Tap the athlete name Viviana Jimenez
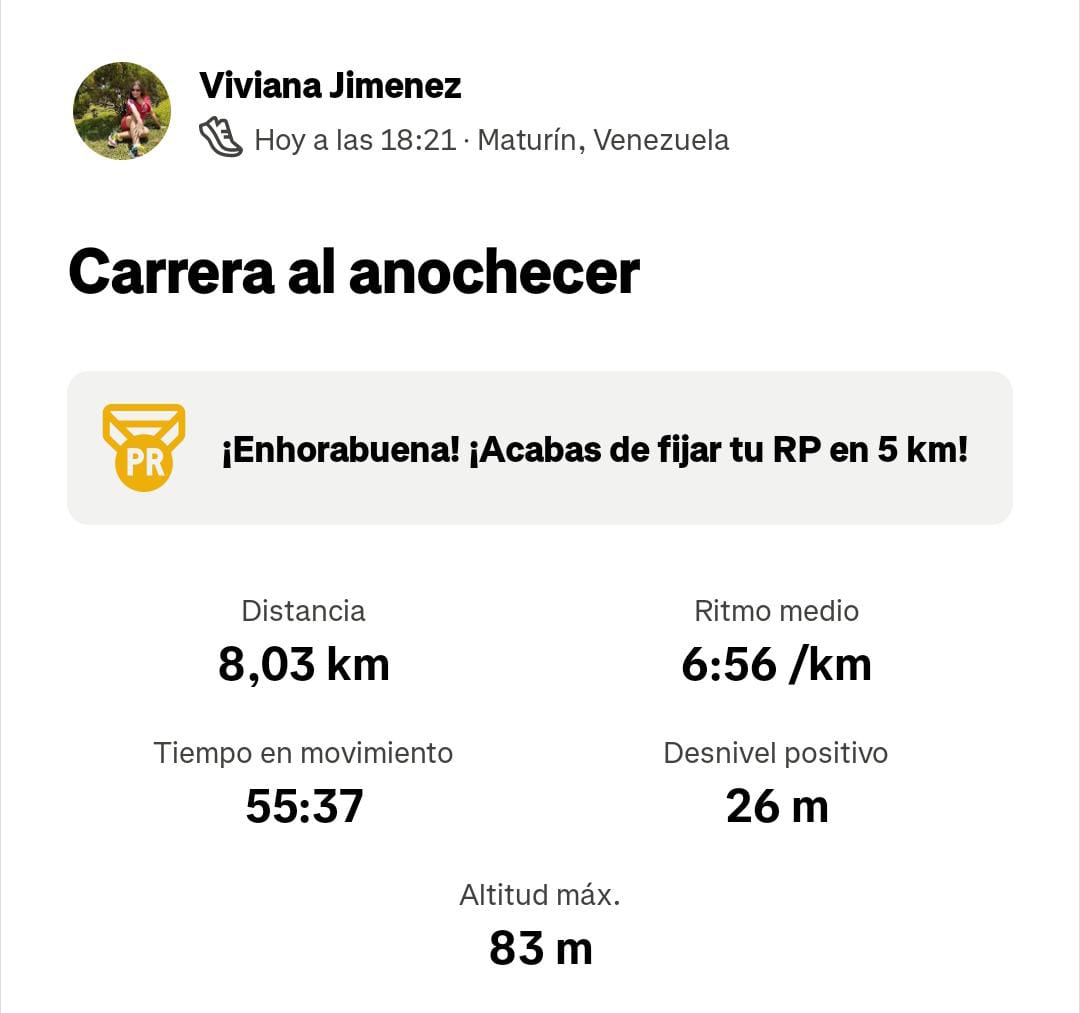Viewport: 1080px width, 1013px height. pos(330,86)
